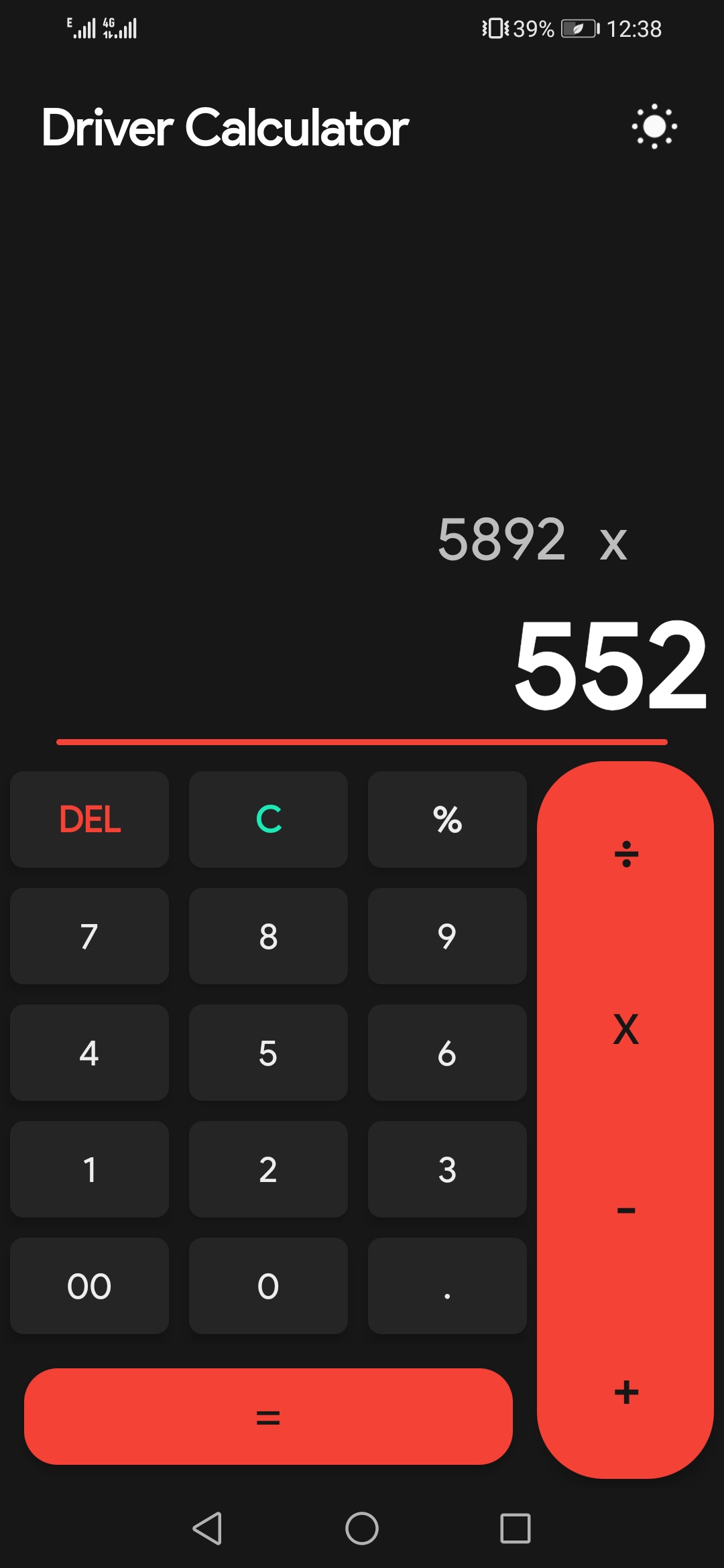The height and width of the screenshot is (1568, 724).
Task: Add with the plus operator
Action: (x=625, y=1392)
